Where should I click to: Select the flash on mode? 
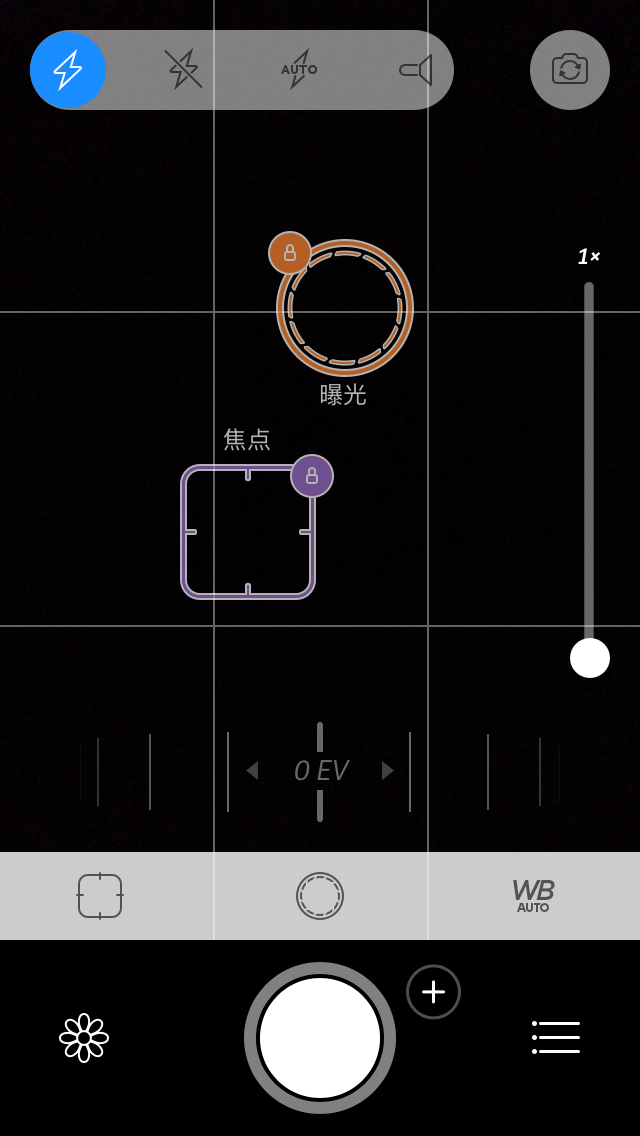[x=68, y=70]
